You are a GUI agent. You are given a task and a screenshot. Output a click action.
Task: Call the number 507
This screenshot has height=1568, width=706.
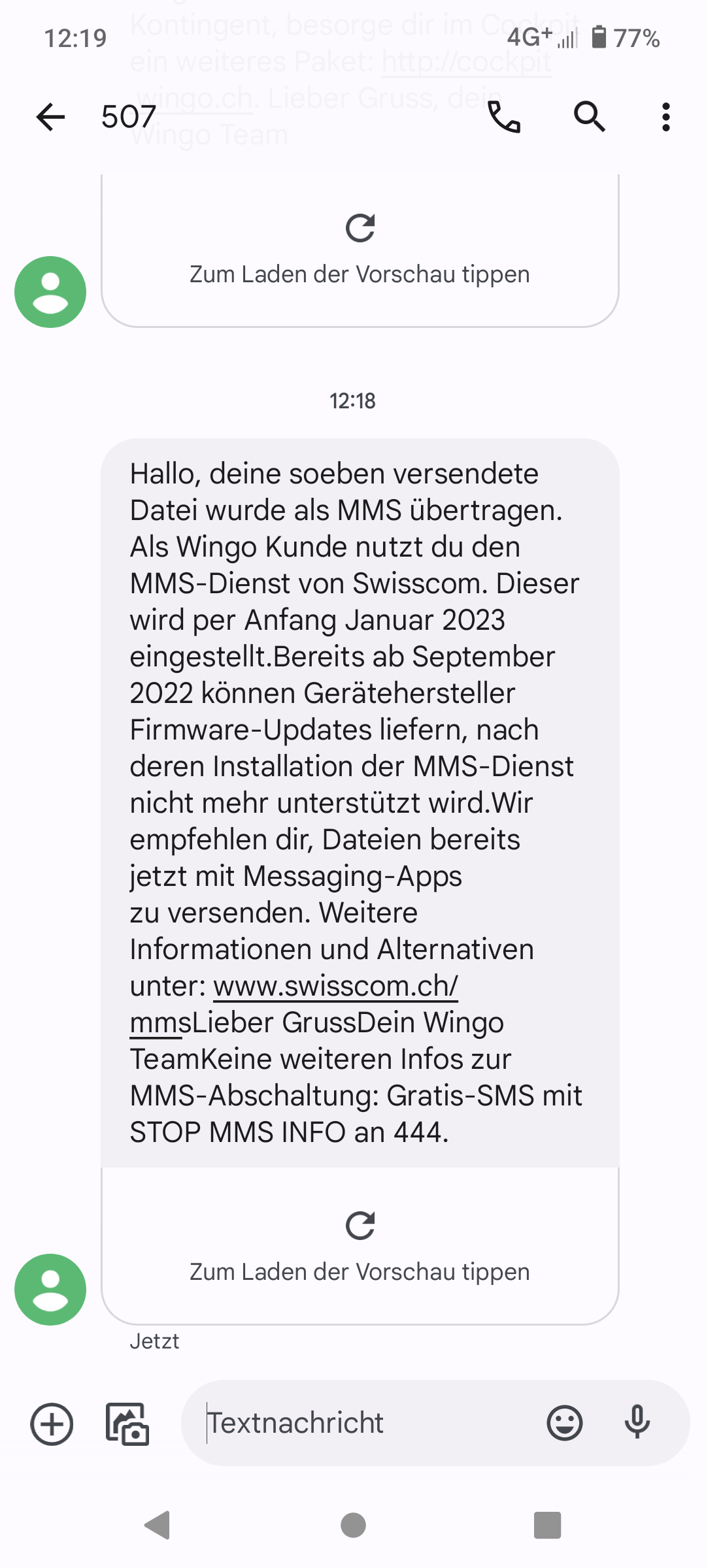point(504,118)
